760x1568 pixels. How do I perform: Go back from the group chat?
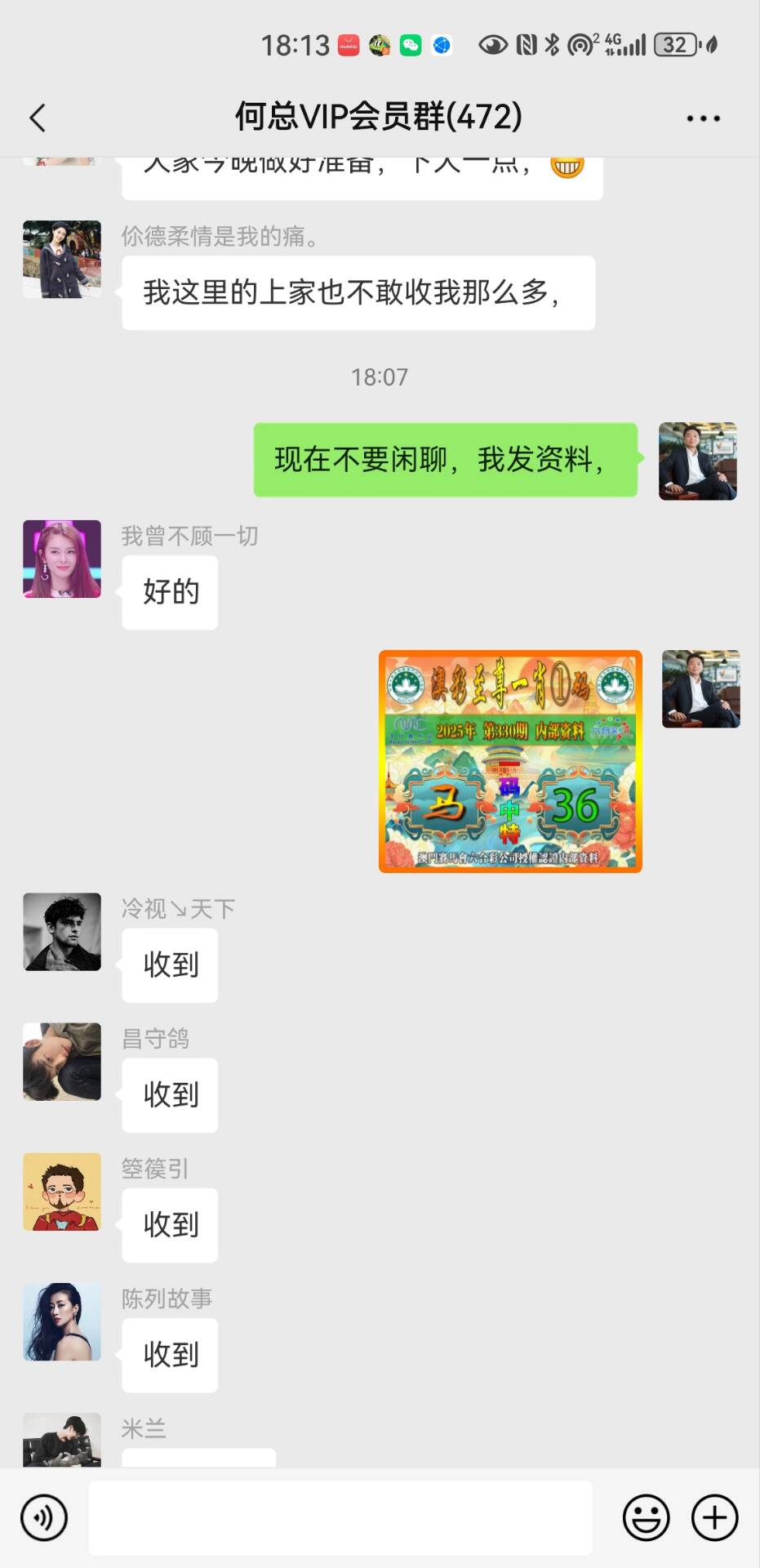pos(38,118)
